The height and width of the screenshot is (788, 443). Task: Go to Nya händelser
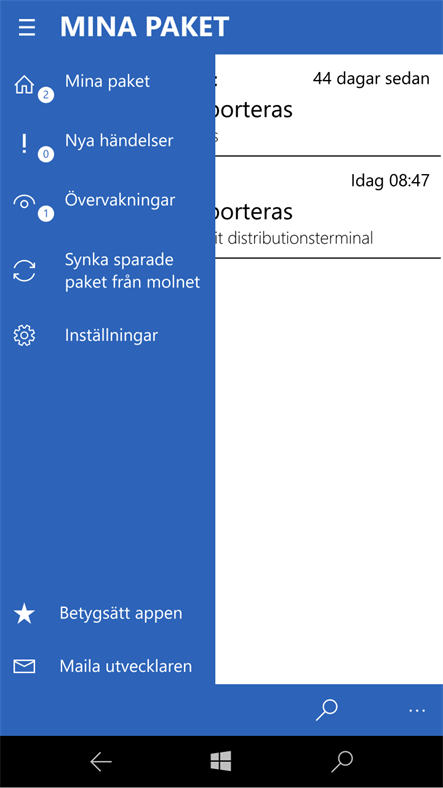[107, 141]
